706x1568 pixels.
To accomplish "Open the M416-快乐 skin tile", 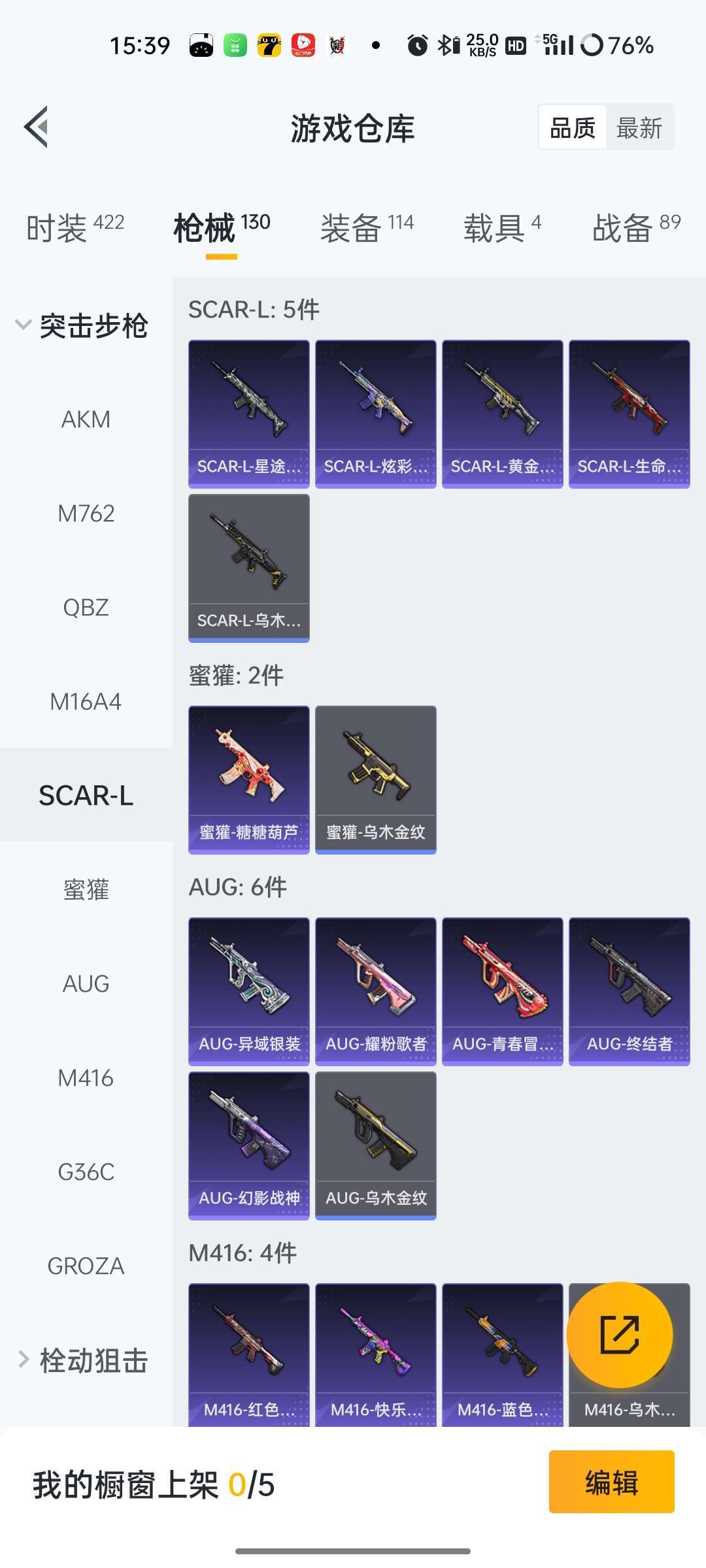I will pyautogui.click(x=375, y=1354).
